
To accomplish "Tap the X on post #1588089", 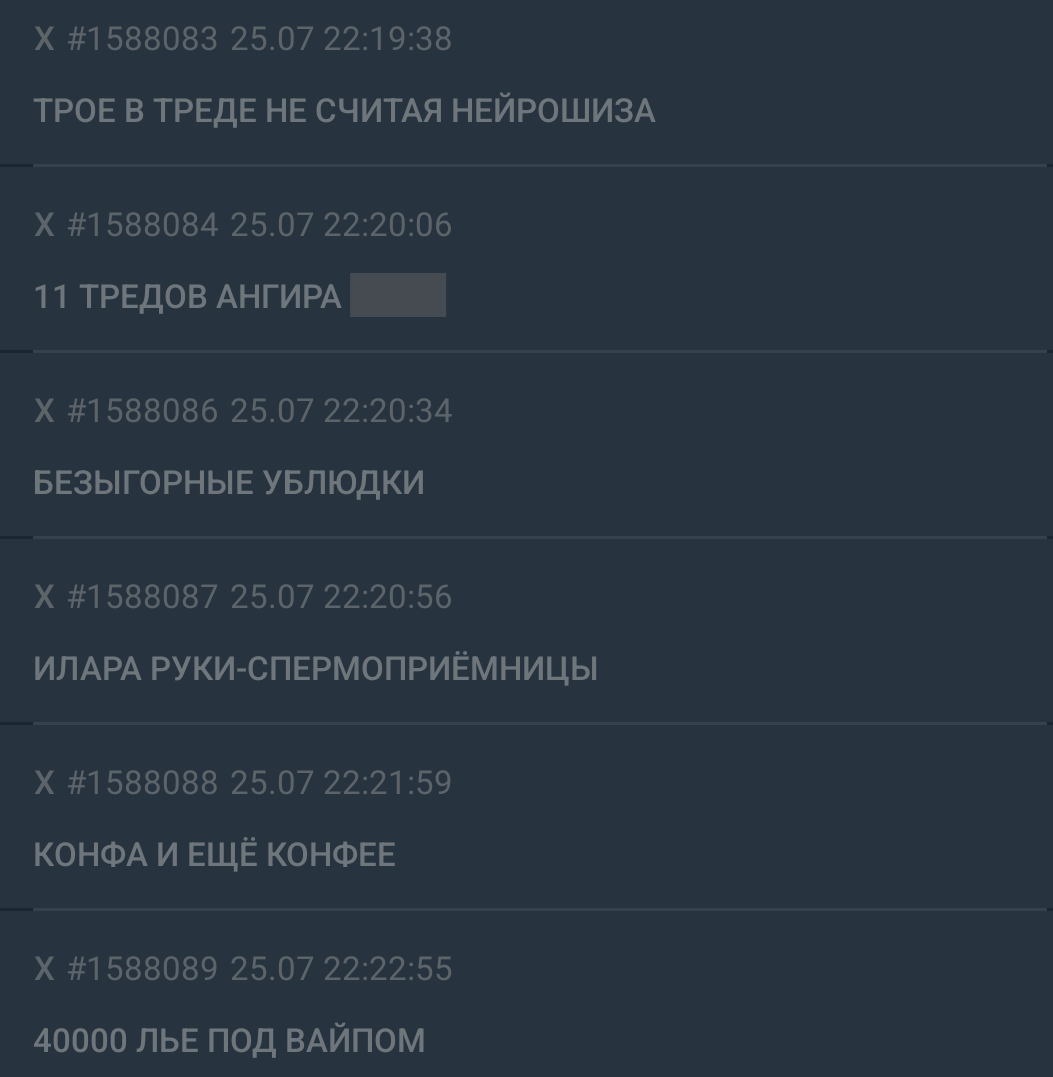I will click(44, 969).
